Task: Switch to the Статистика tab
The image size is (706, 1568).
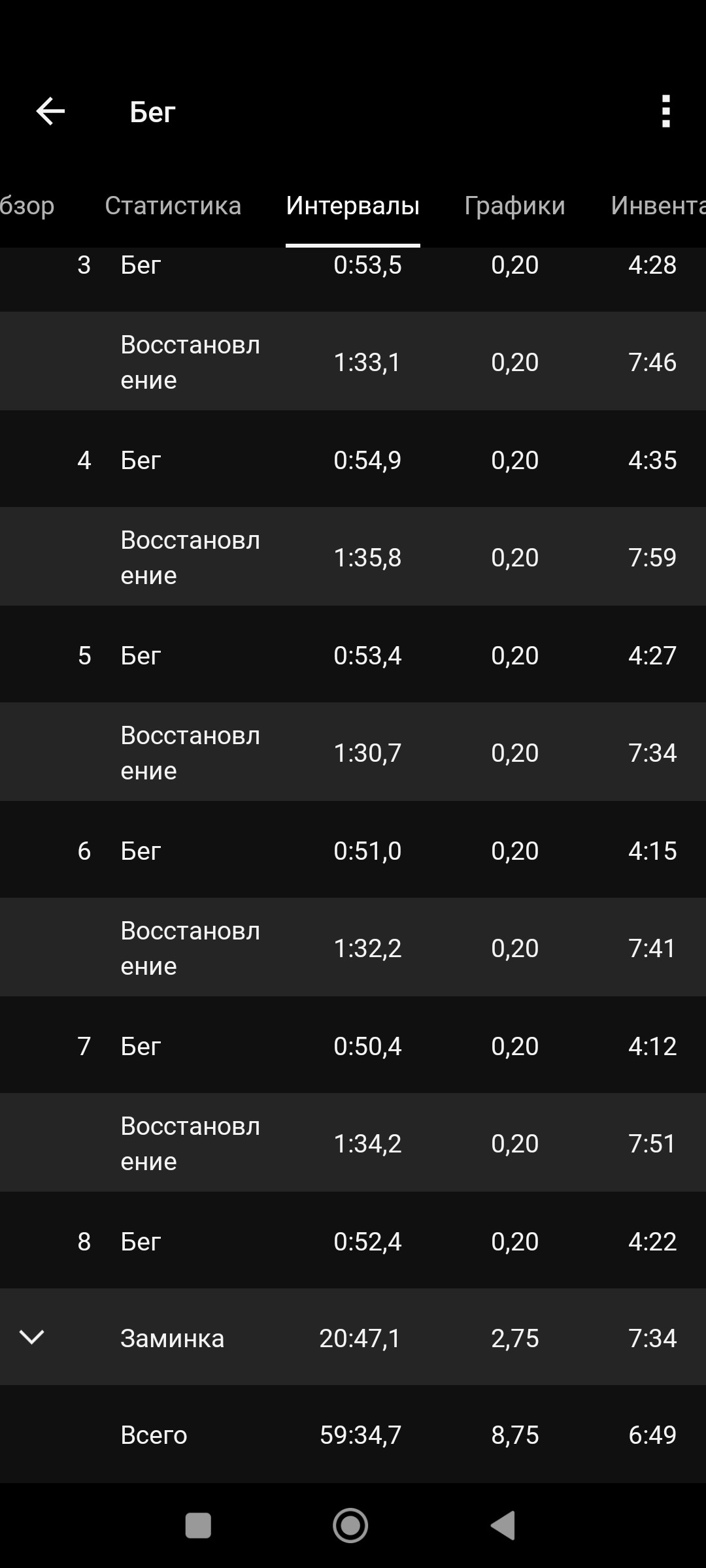Action: tap(173, 206)
